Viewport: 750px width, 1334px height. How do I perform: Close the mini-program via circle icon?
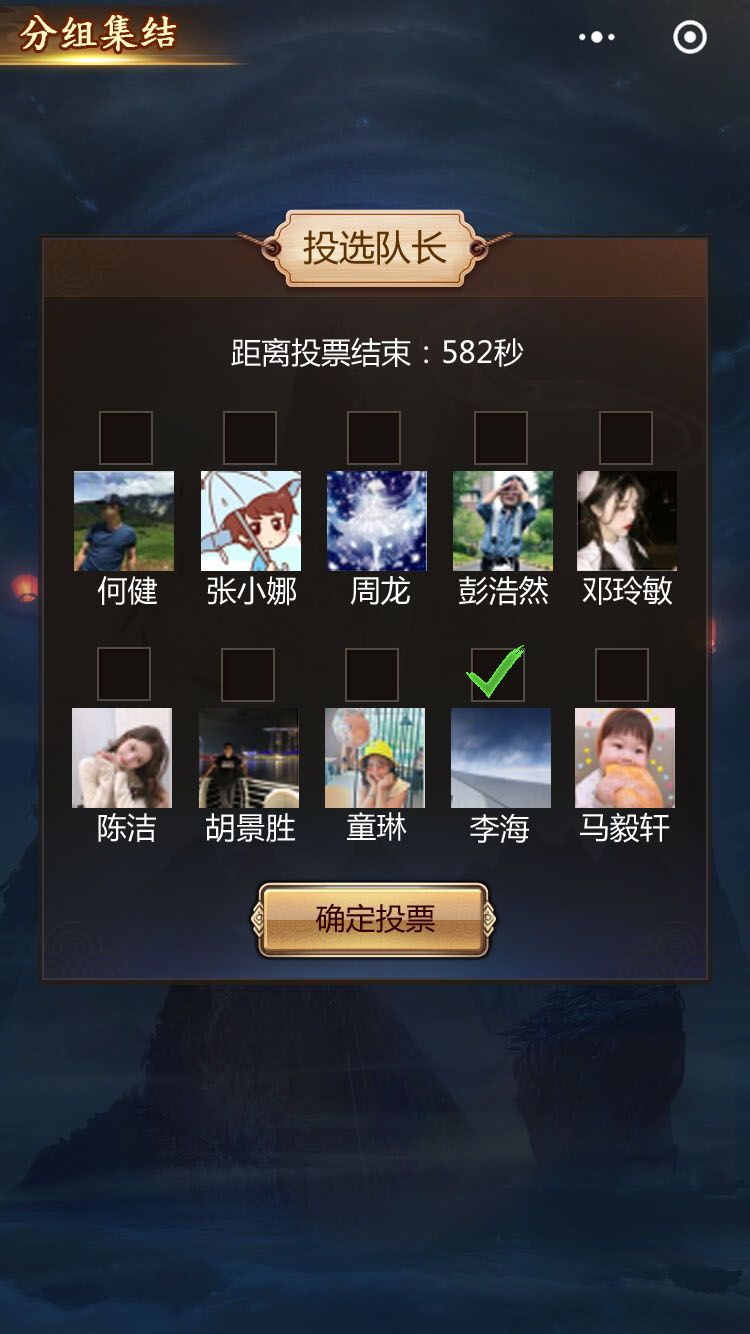pyautogui.click(x=690, y=37)
